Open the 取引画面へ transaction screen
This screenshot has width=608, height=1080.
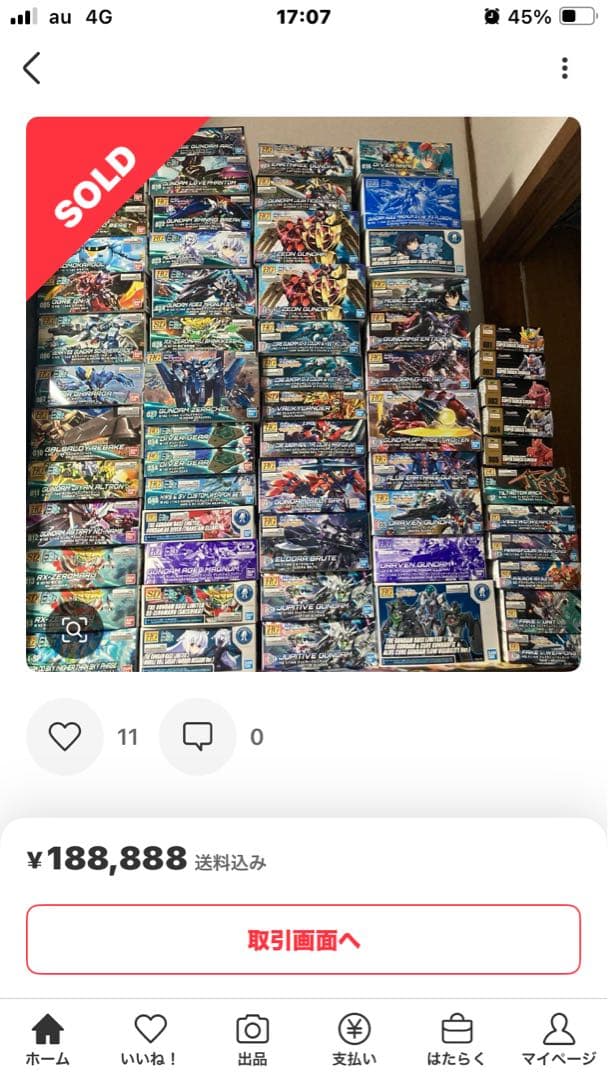pyautogui.click(x=303, y=939)
